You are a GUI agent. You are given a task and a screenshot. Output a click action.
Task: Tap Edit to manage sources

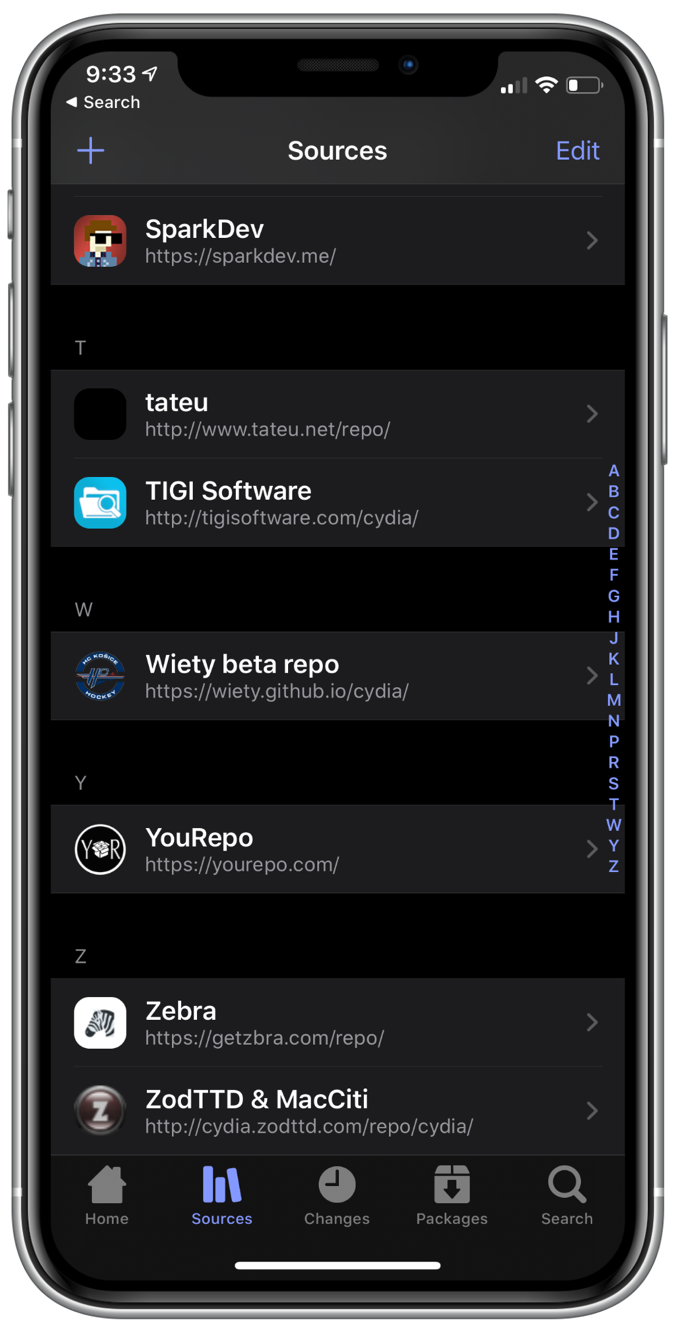point(577,151)
